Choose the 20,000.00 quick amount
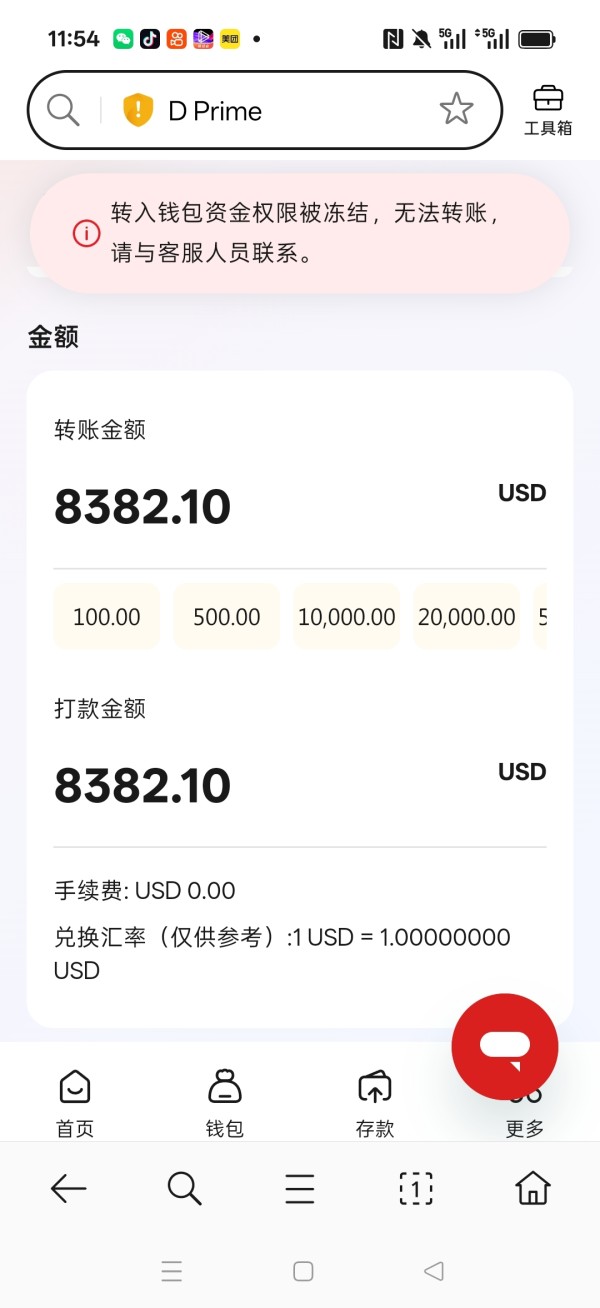Image resolution: width=600 pixels, height=1308 pixels. tap(467, 617)
